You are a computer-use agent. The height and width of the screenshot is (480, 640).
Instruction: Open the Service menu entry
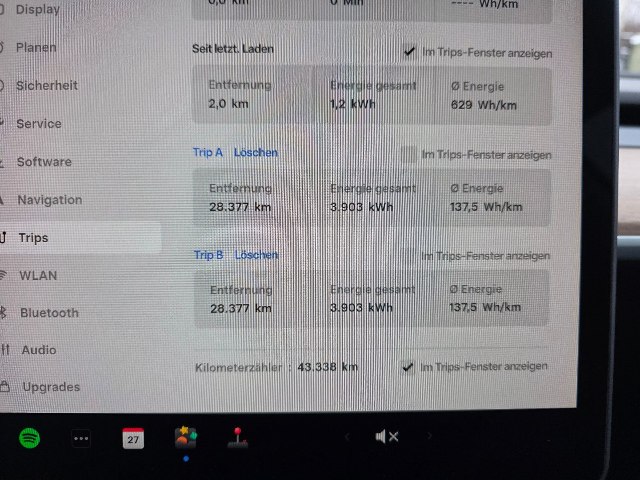[x=38, y=124]
